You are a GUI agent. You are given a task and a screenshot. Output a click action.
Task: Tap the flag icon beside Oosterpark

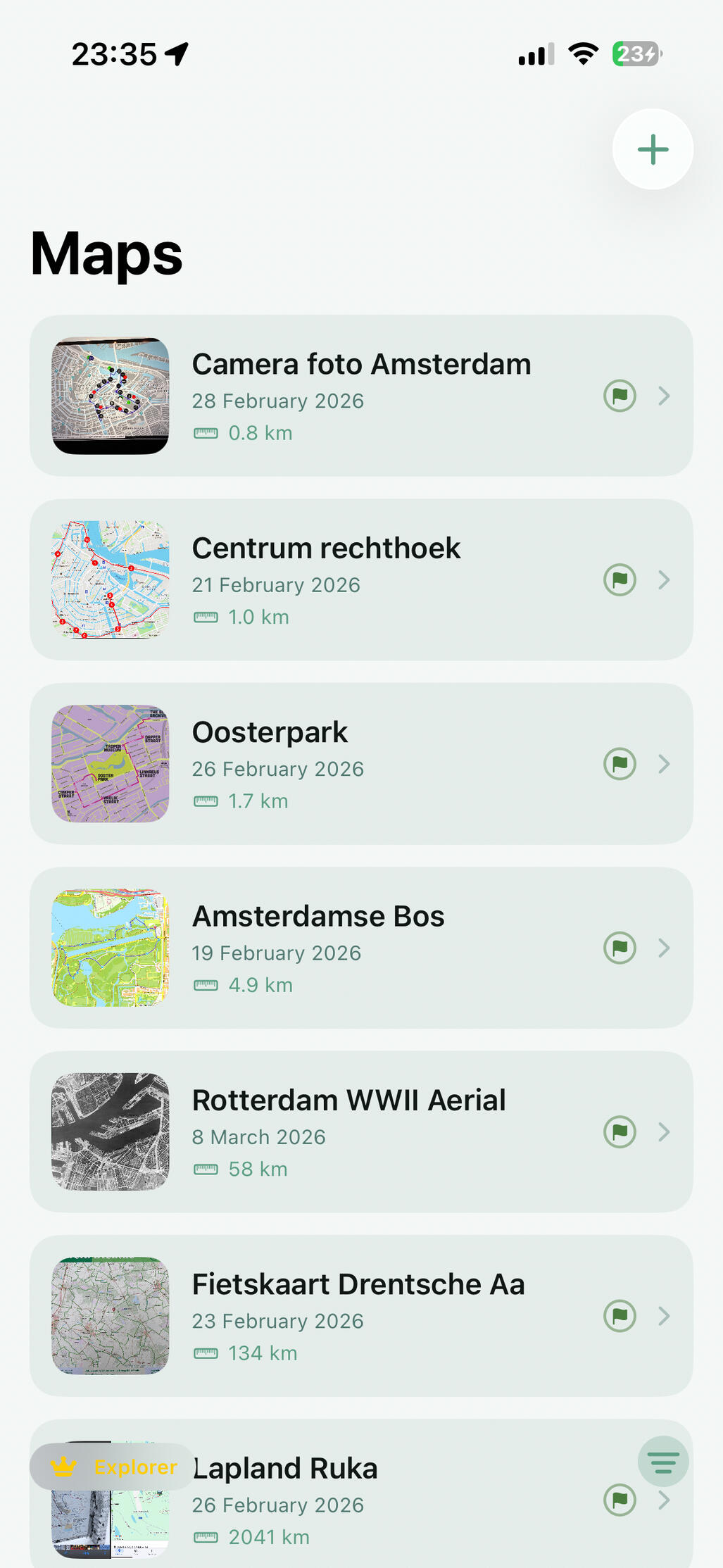pos(619,764)
